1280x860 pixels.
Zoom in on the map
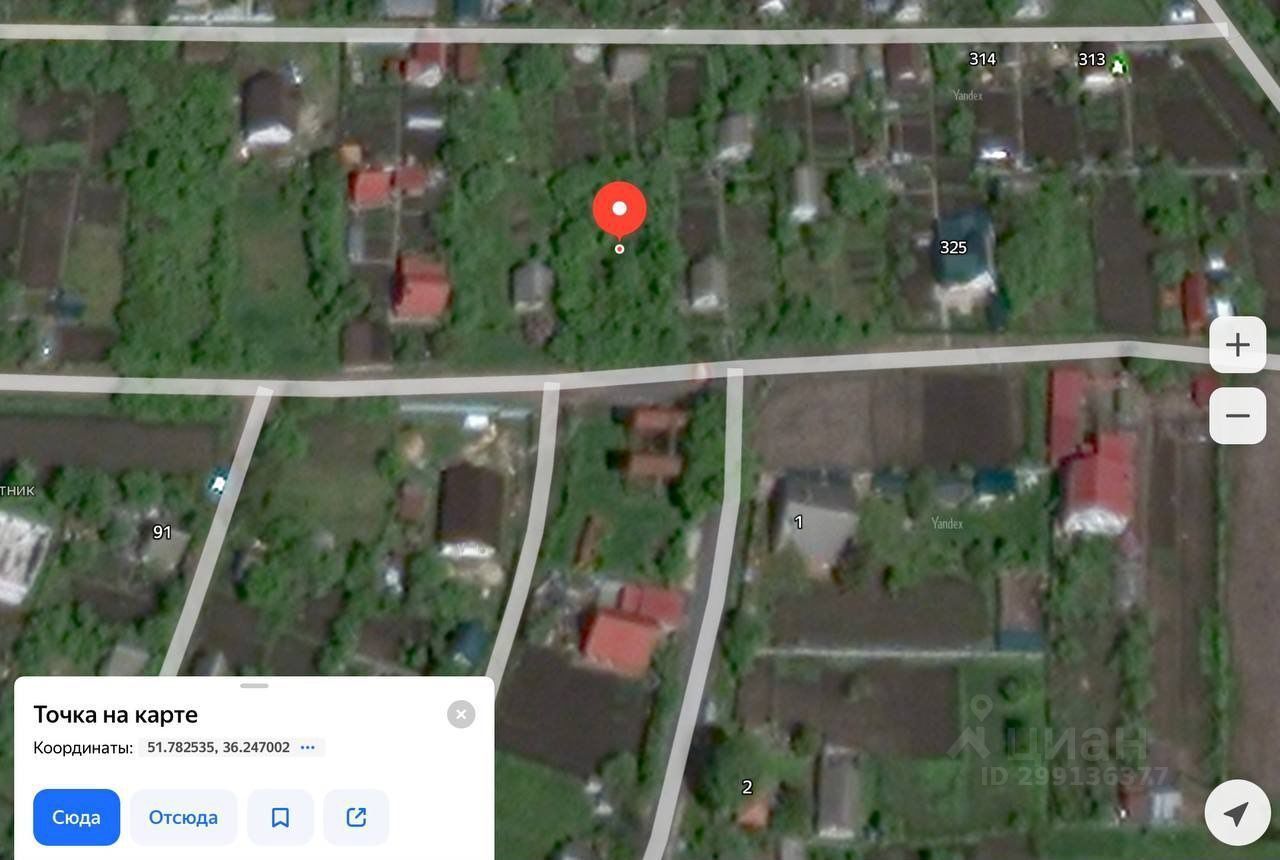tap(1237, 345)
